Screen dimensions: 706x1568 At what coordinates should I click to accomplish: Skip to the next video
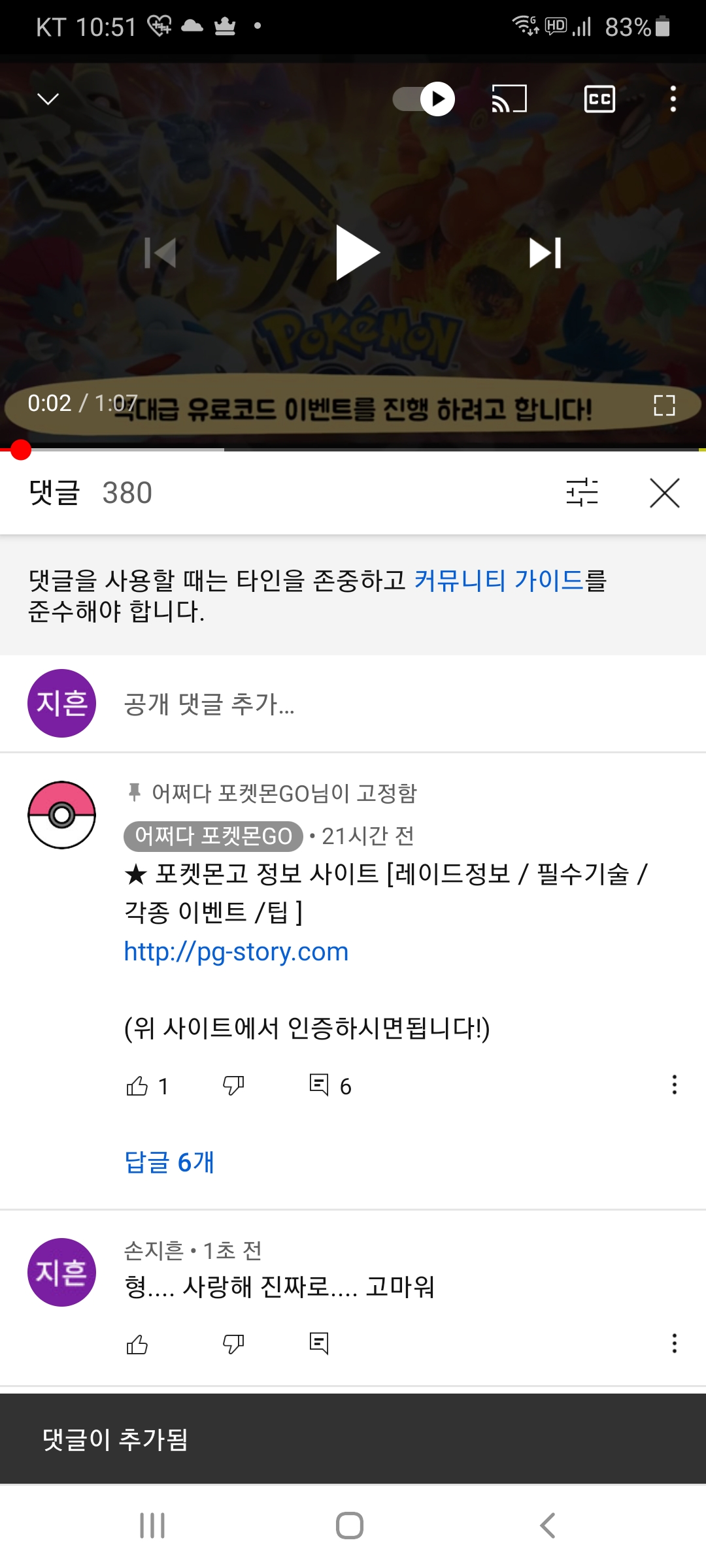tap(545, 253)
